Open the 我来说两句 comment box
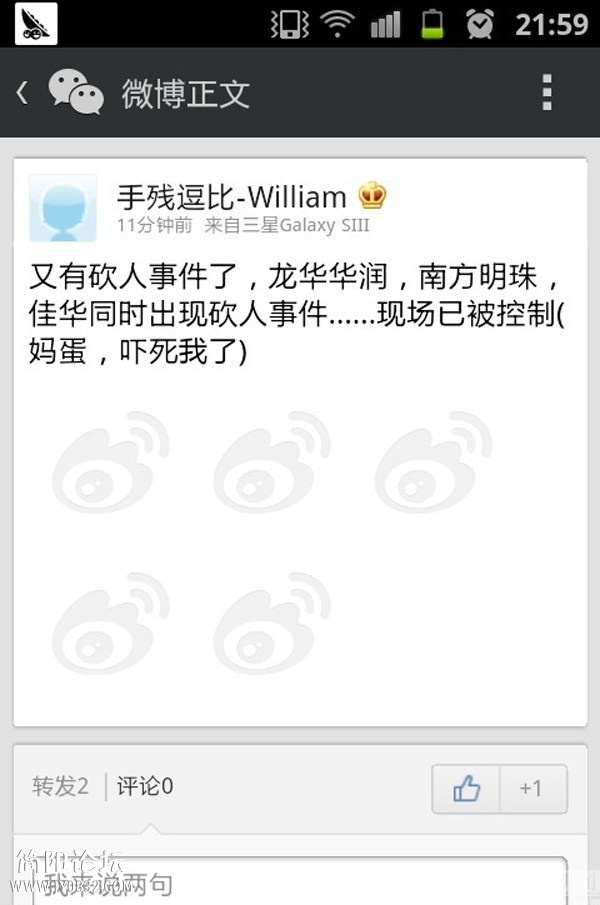600x905 pixels. [300, 882]
